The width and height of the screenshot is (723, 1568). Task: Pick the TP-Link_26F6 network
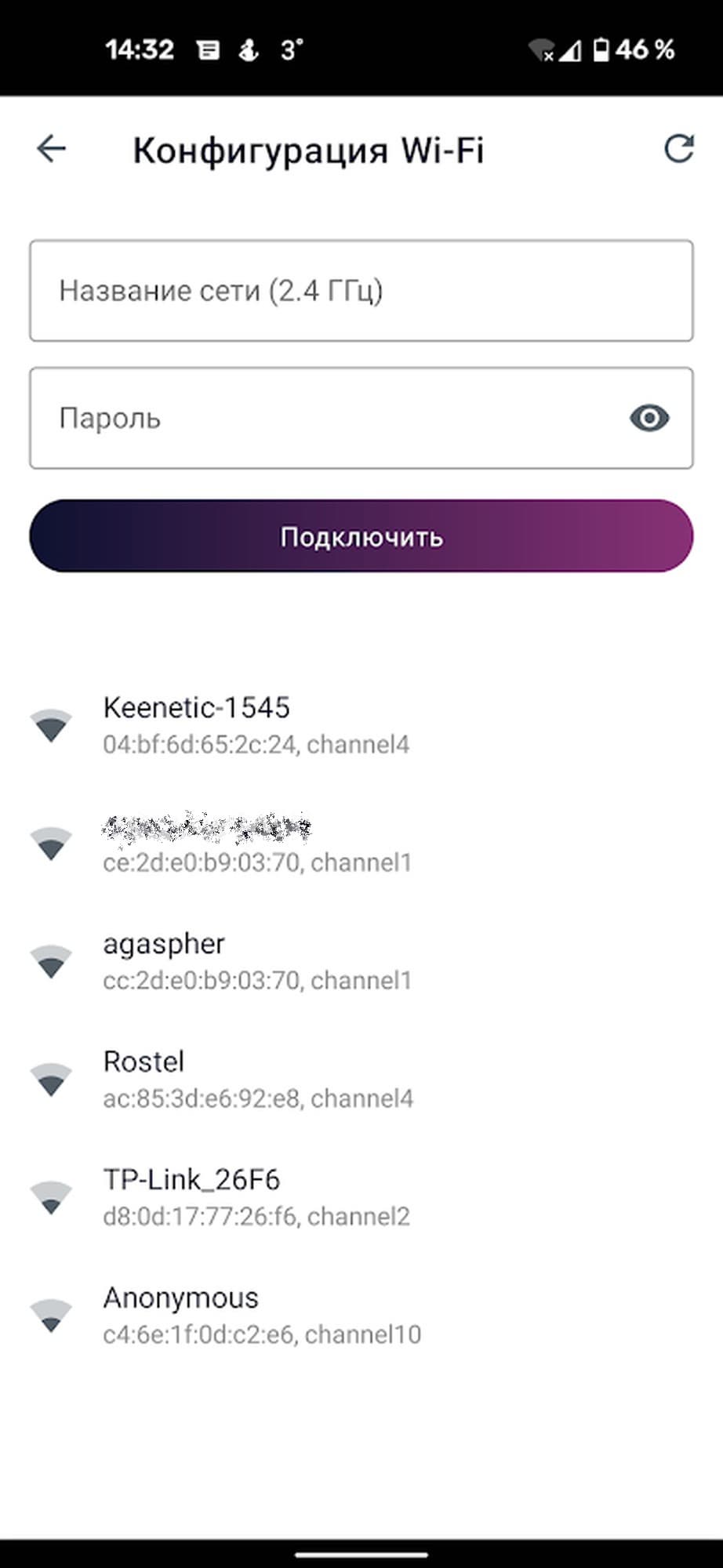[x=256, y=1197]
